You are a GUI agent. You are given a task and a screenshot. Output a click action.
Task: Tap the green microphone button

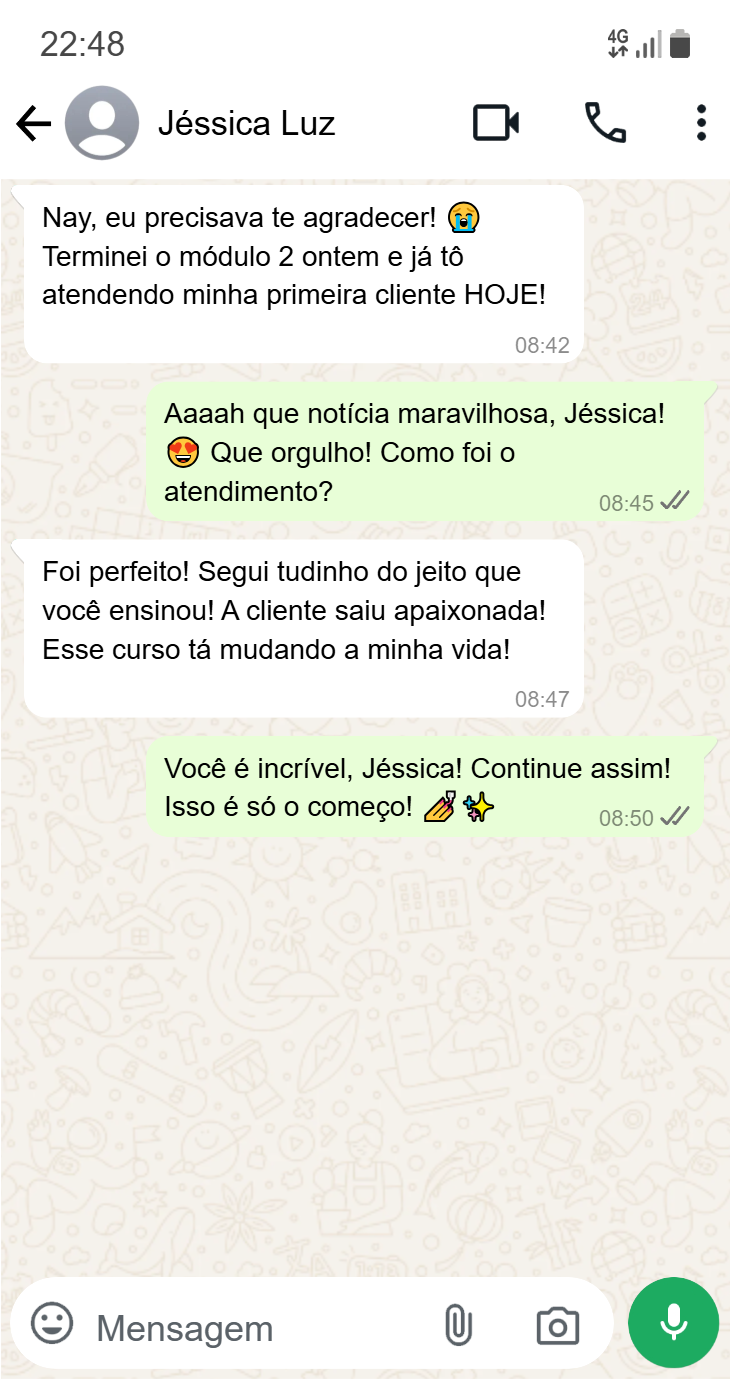coord(673,1322)
